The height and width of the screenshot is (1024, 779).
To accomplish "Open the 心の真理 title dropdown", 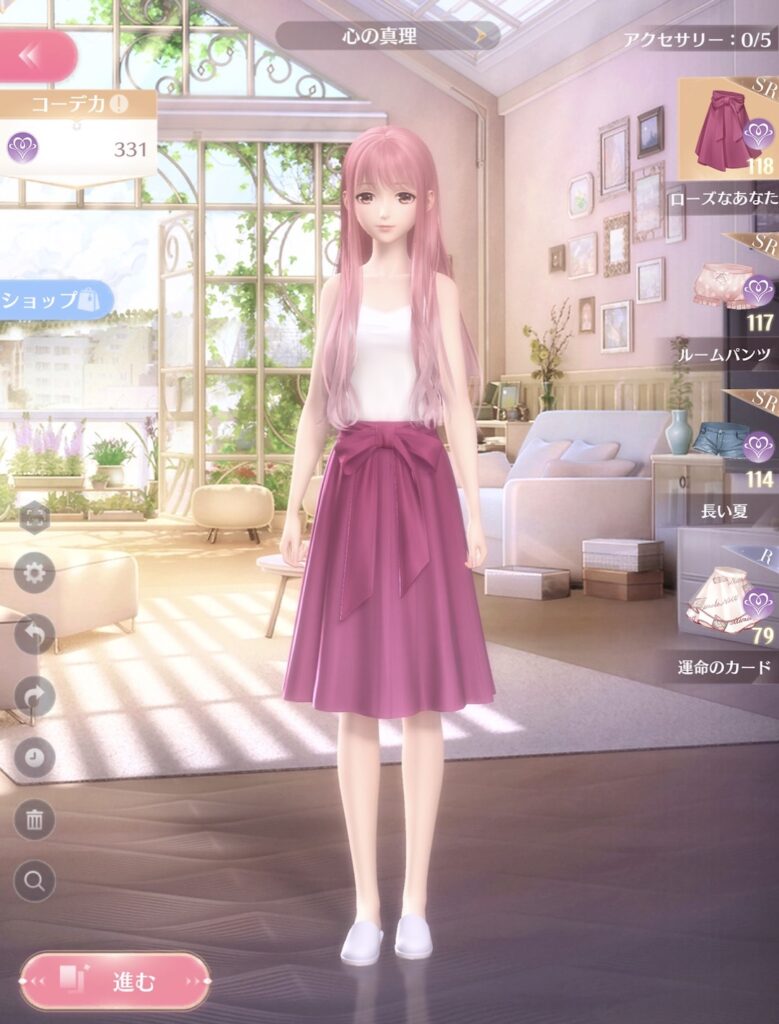I will 387,37.
